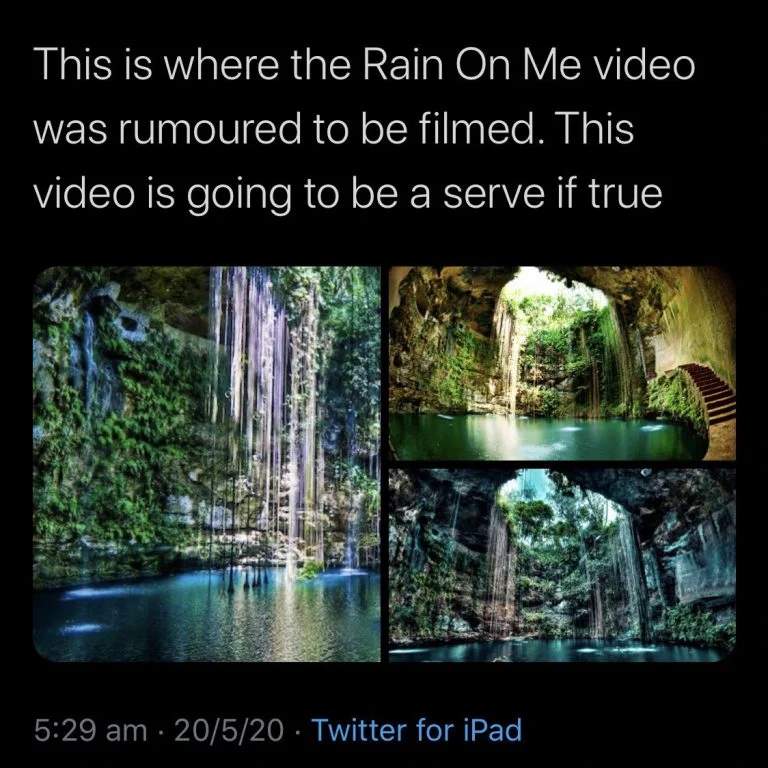The width and height of the screenshot is (768, 768).
Task: Open the lower right cenote photo
Action: (562, 564)
